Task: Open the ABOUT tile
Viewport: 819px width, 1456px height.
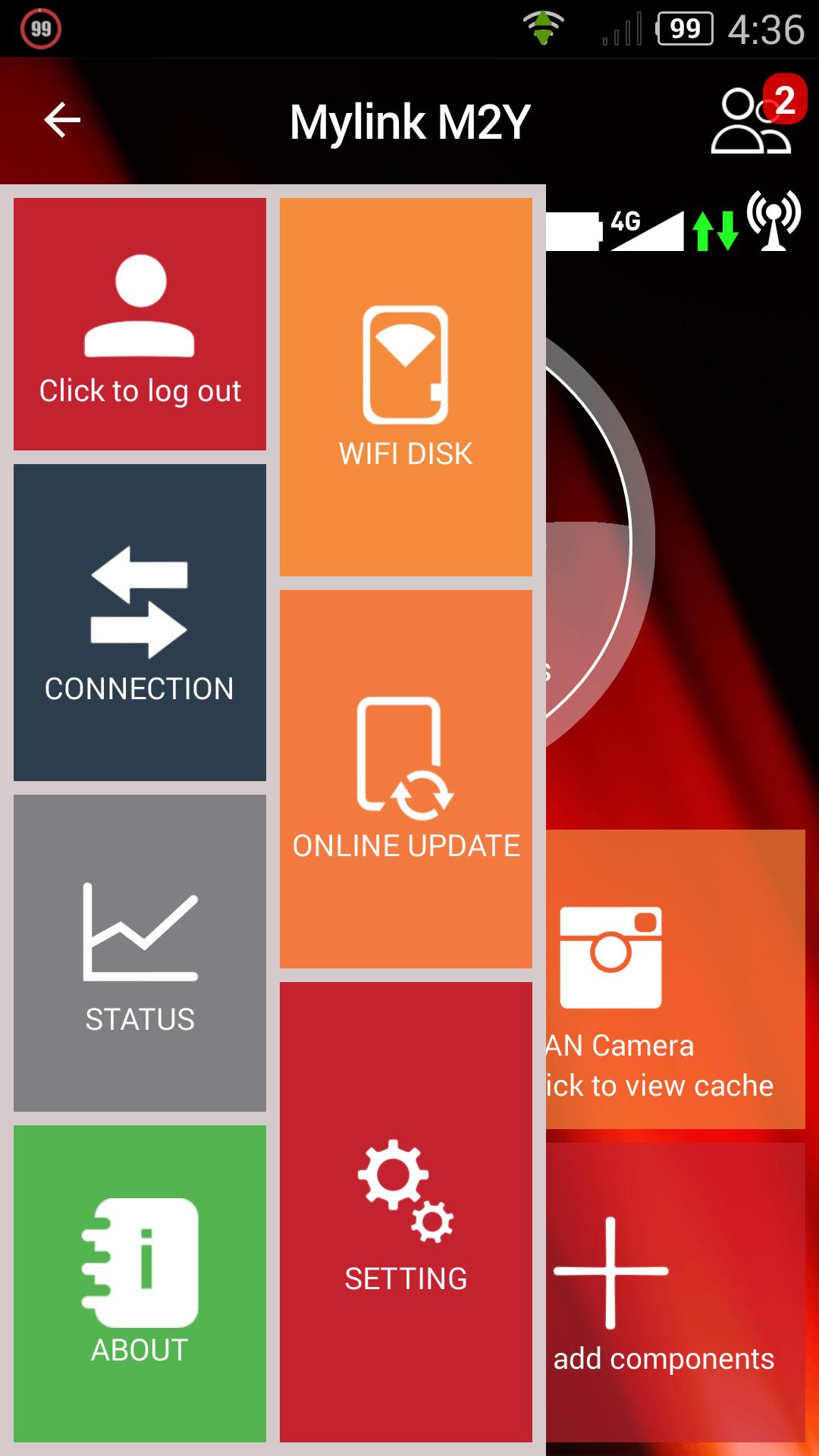Action: point(140,1283)
